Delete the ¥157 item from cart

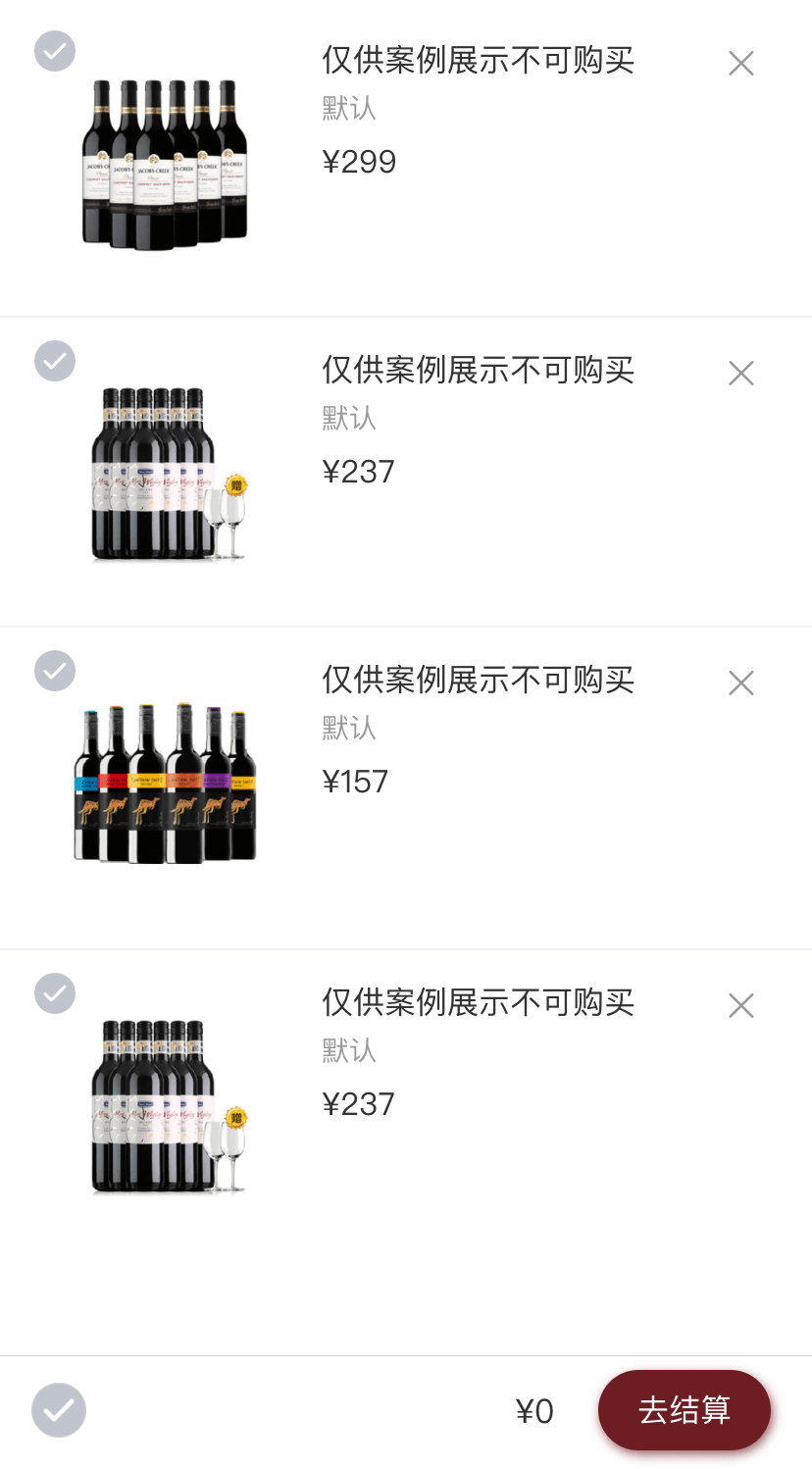click(741, 684)
